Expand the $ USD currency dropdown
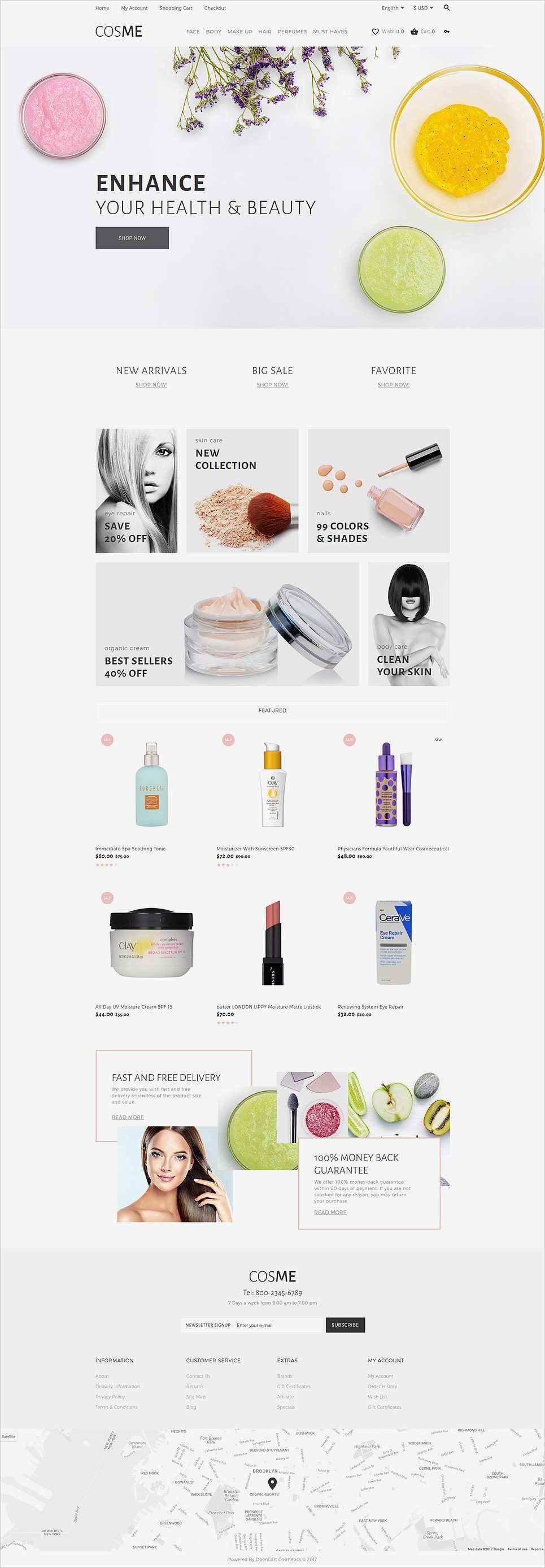This screenshot has height=1568, width=545. pos(423,8)
